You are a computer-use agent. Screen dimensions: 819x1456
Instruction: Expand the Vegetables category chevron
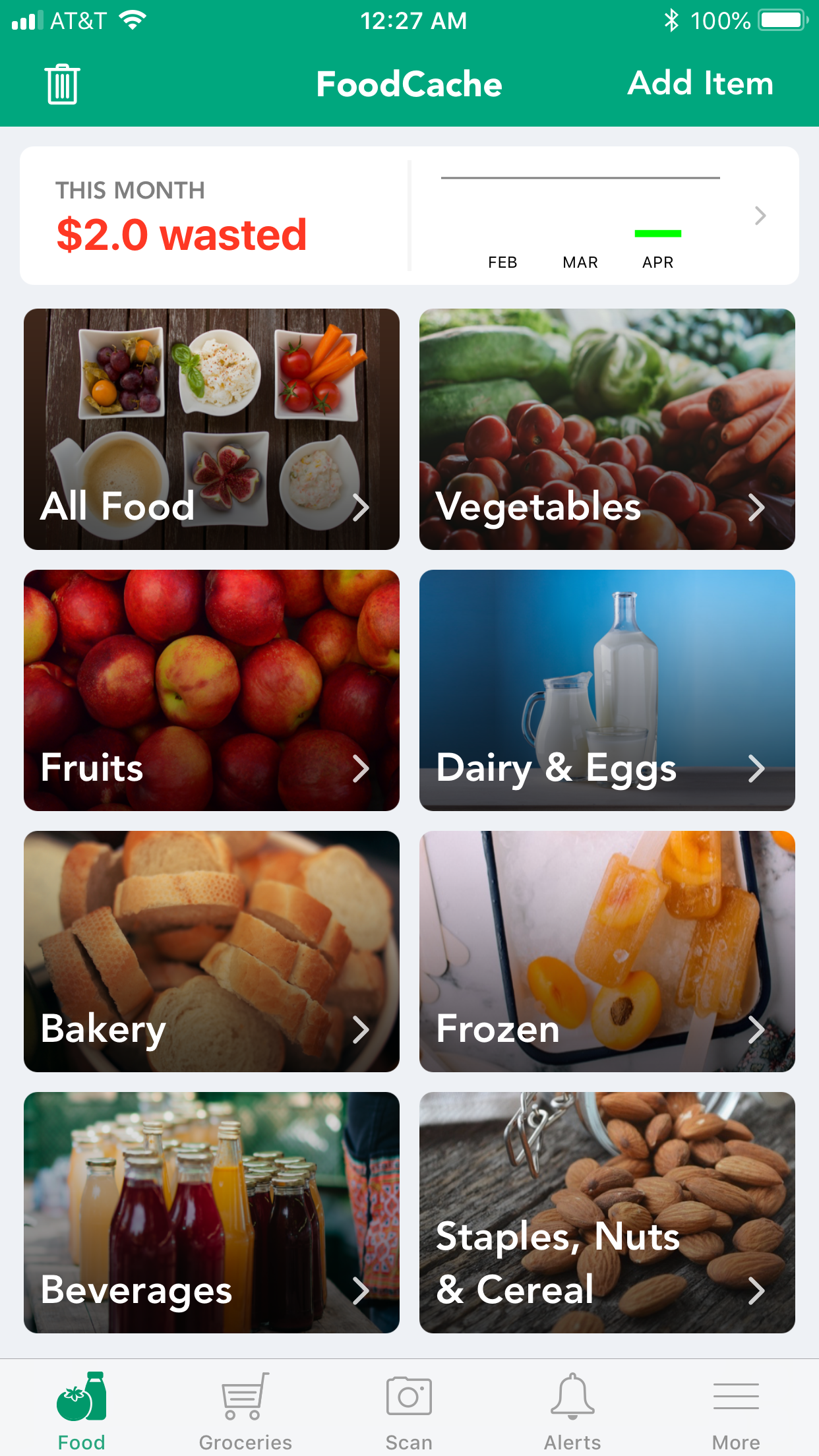click(x=757, y=507)
